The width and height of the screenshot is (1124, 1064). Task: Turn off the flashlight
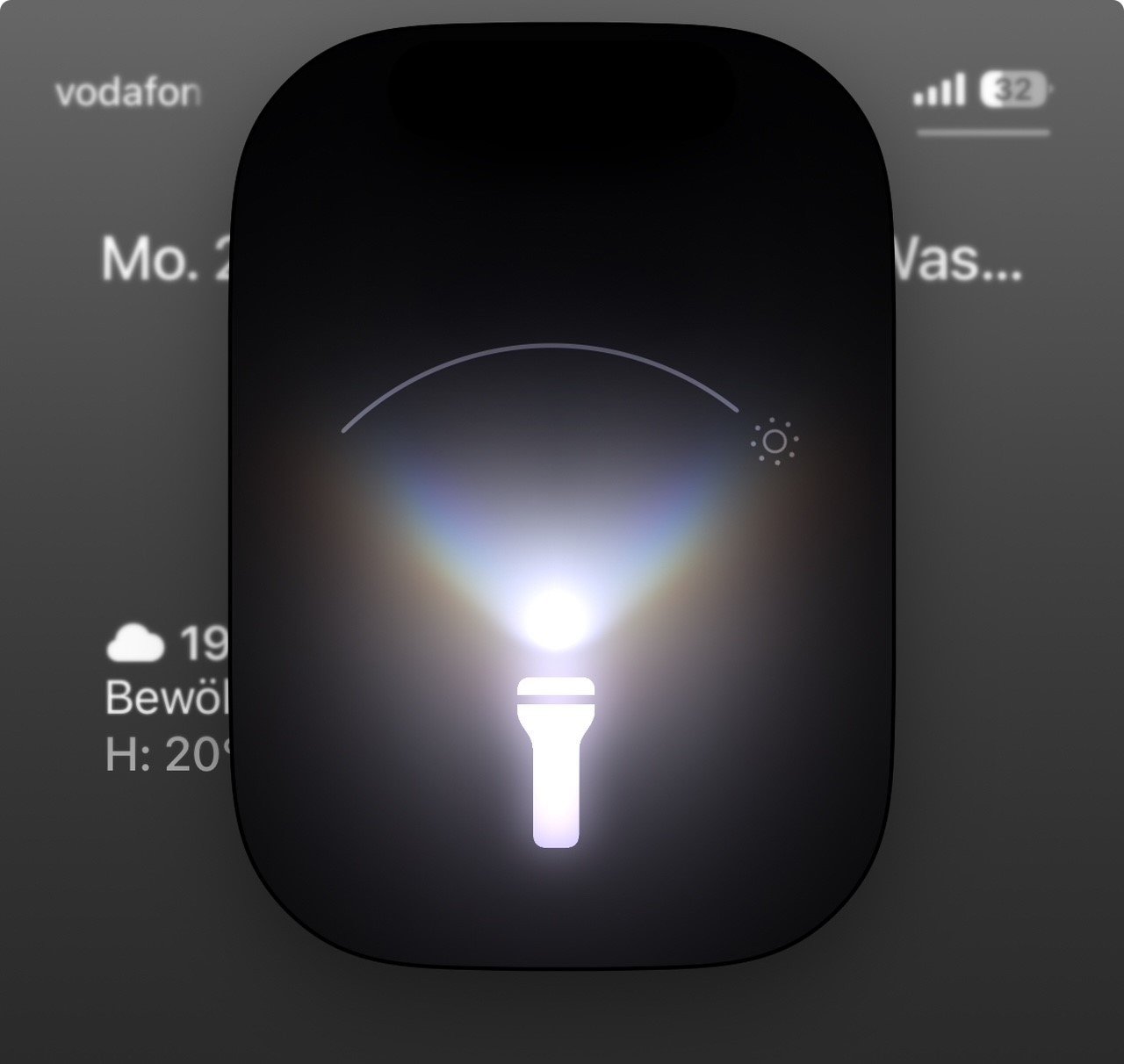pyautogui.click(x=555, y=762)
